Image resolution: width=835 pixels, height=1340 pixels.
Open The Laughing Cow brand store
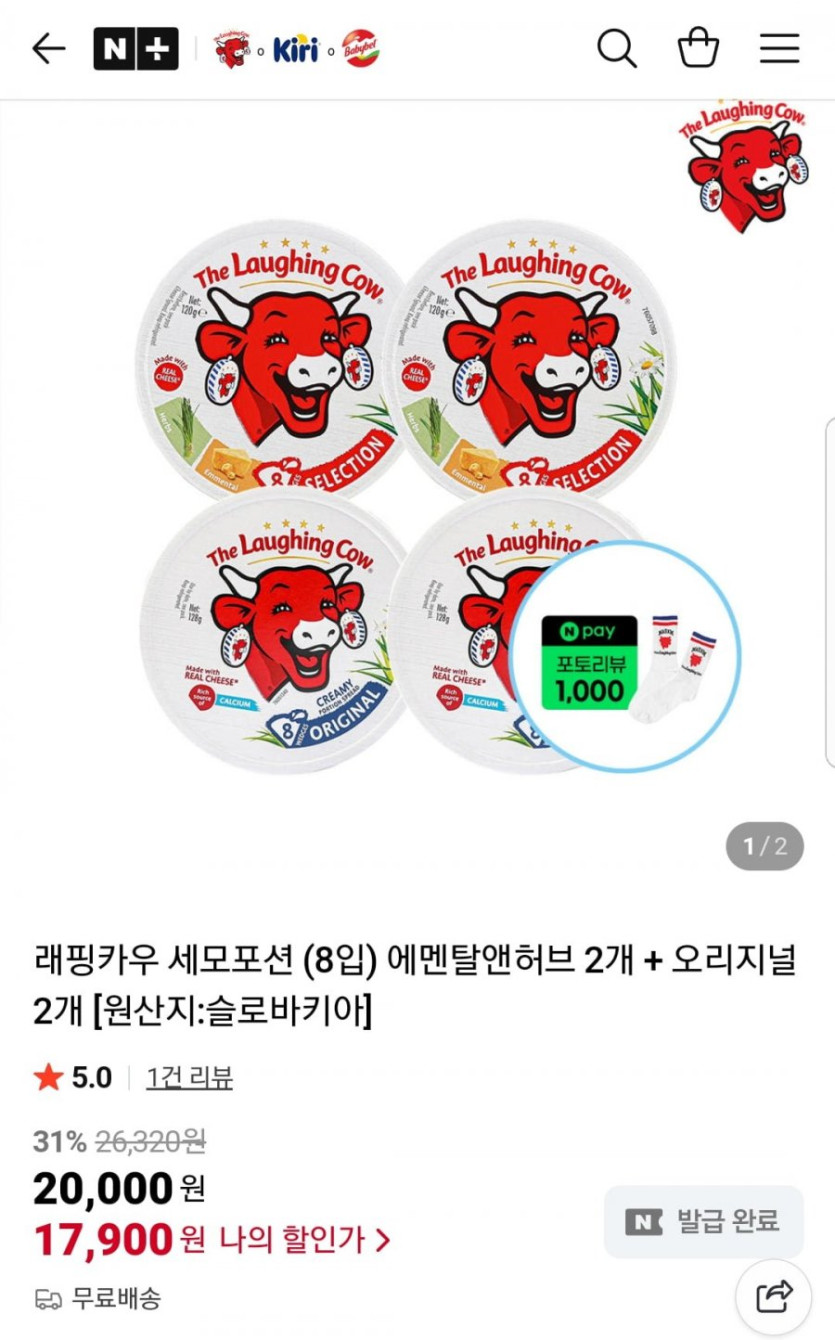pos(232,49)
